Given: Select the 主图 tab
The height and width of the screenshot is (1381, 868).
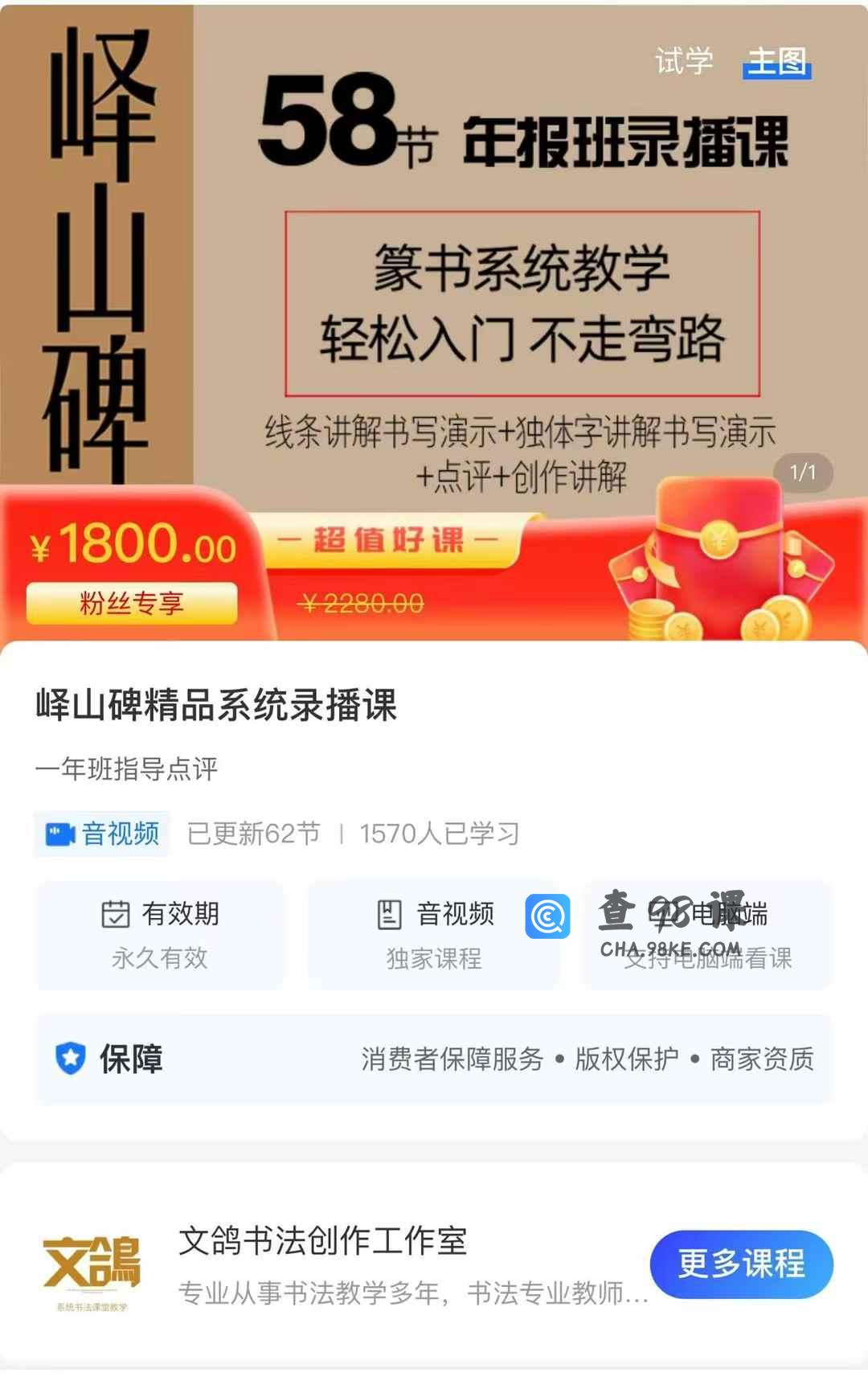Looking at the screenshot, I should 776,61.
